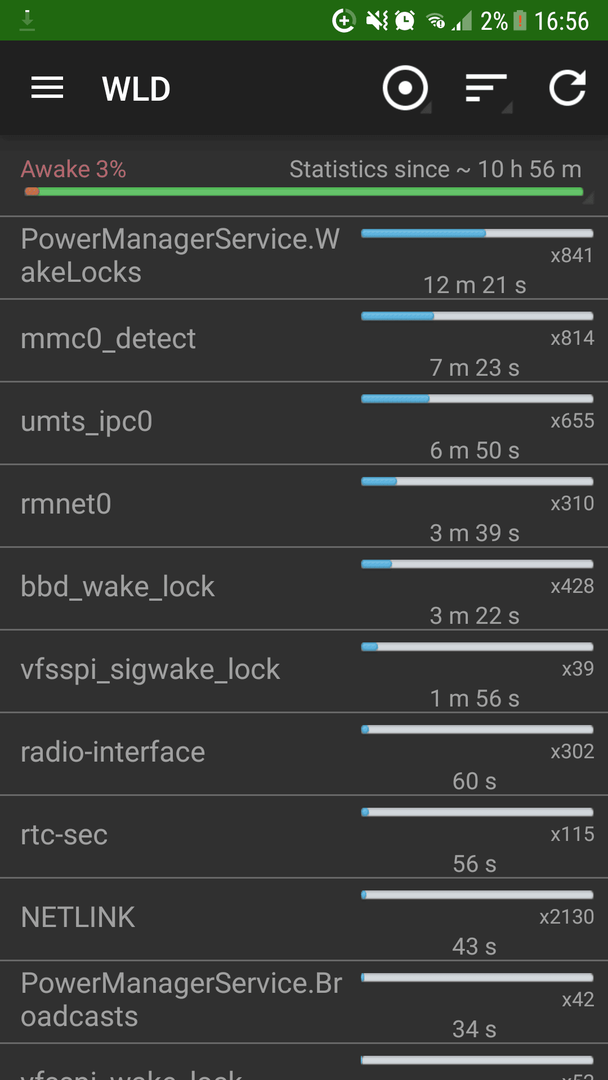
Task: Open the mmc0_detect wakelock row
Action: coord(304,340)
